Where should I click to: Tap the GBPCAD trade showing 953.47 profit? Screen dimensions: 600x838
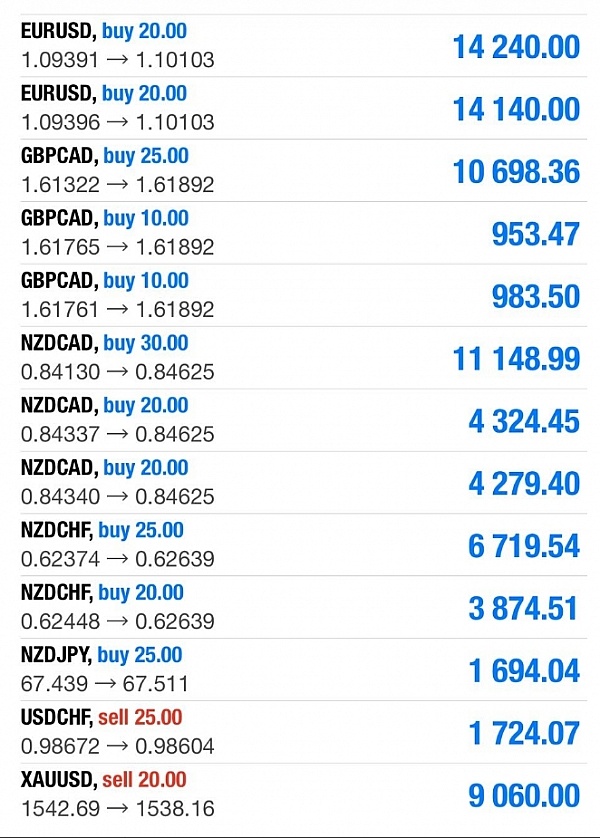pyautogui.click(x=300, y=233)
